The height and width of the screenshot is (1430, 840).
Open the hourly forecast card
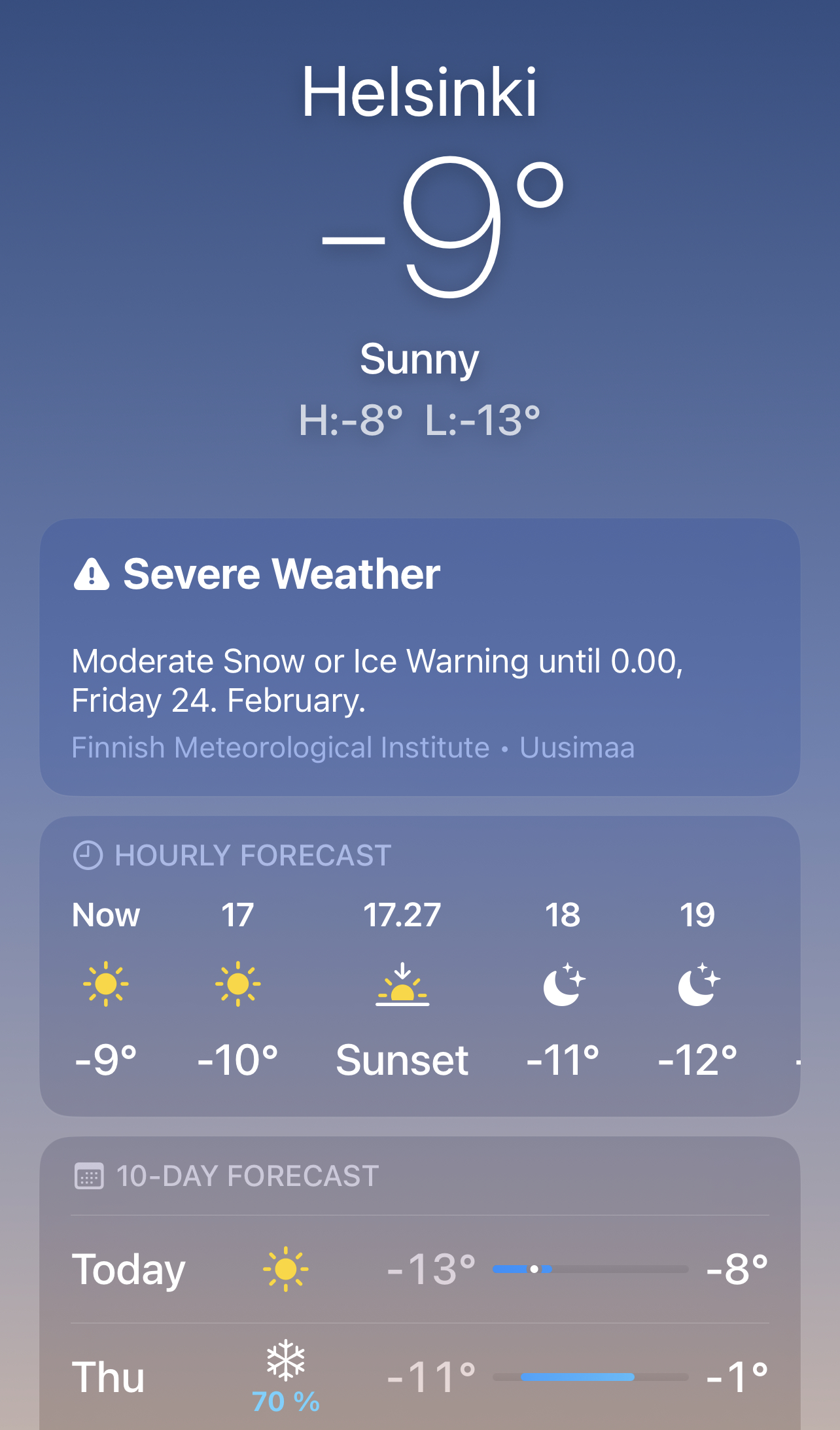pos(419,966)
